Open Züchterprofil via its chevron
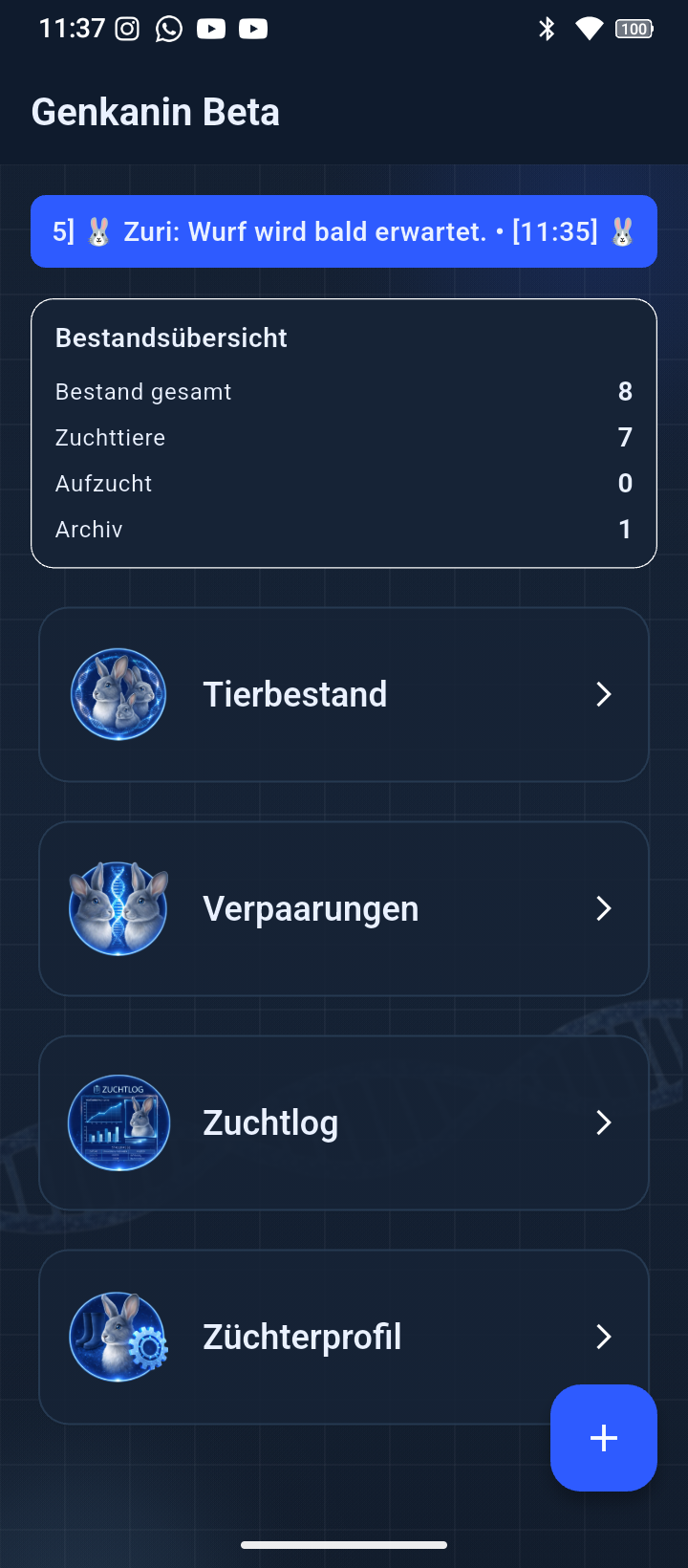The height and width of the screenshot is (1568, 688). (603, 1337)
